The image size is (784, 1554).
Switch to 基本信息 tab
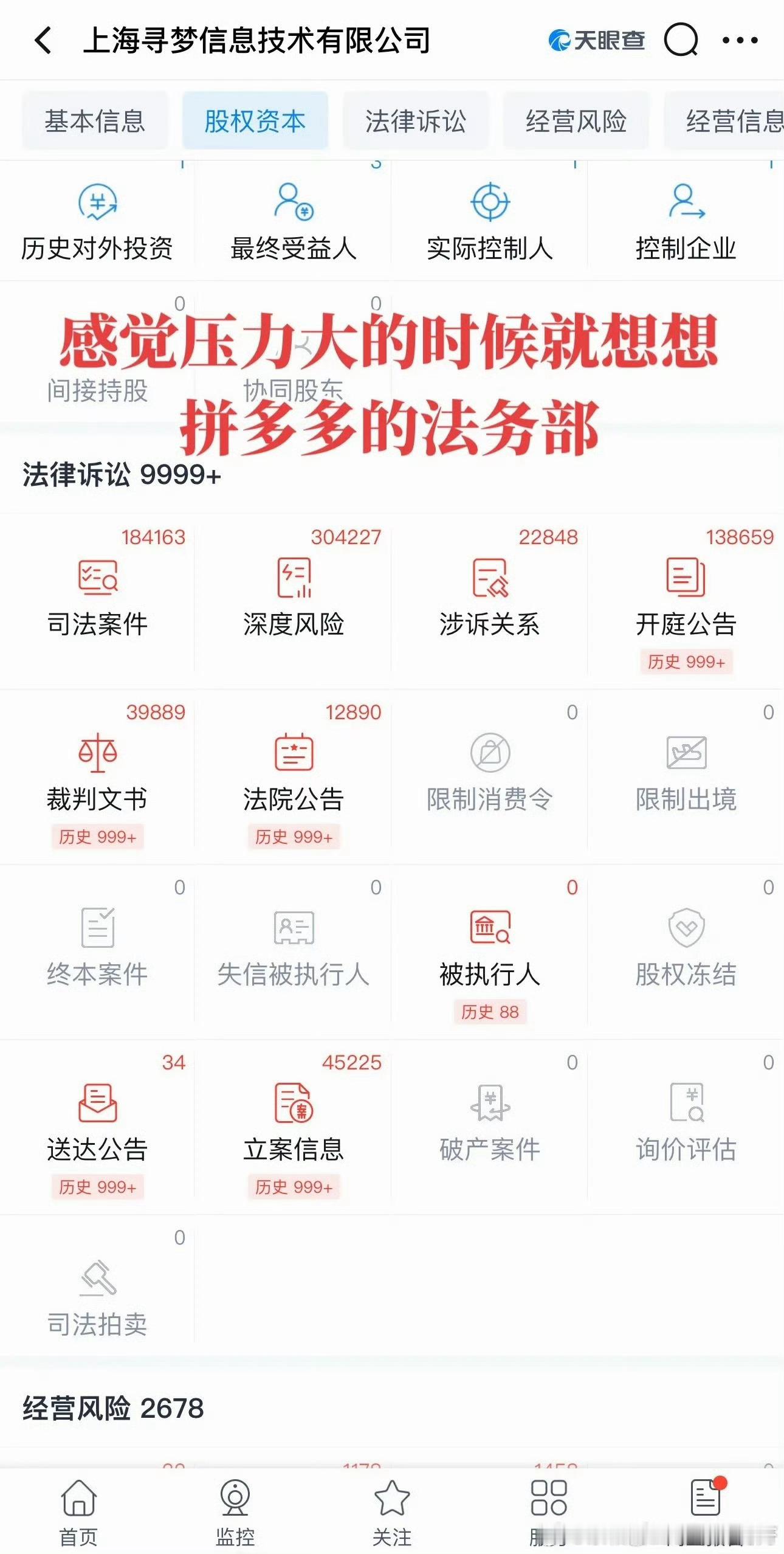[95, 120]
